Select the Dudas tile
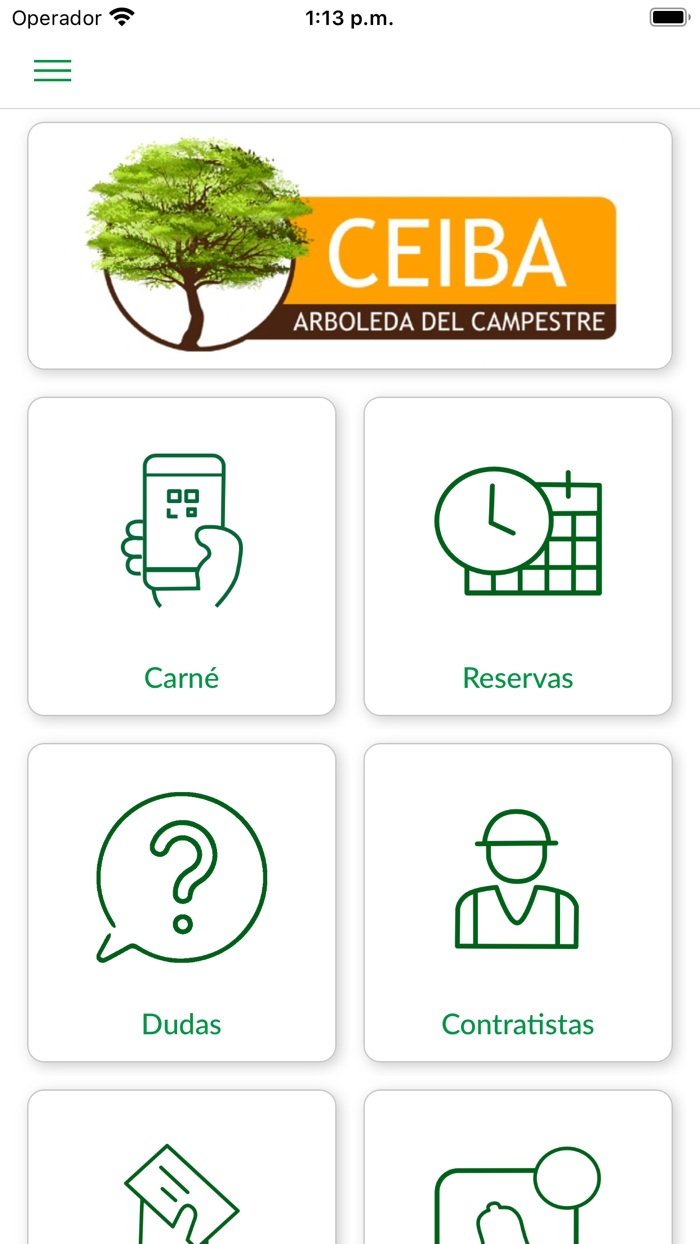 click(x=182, y=902)
